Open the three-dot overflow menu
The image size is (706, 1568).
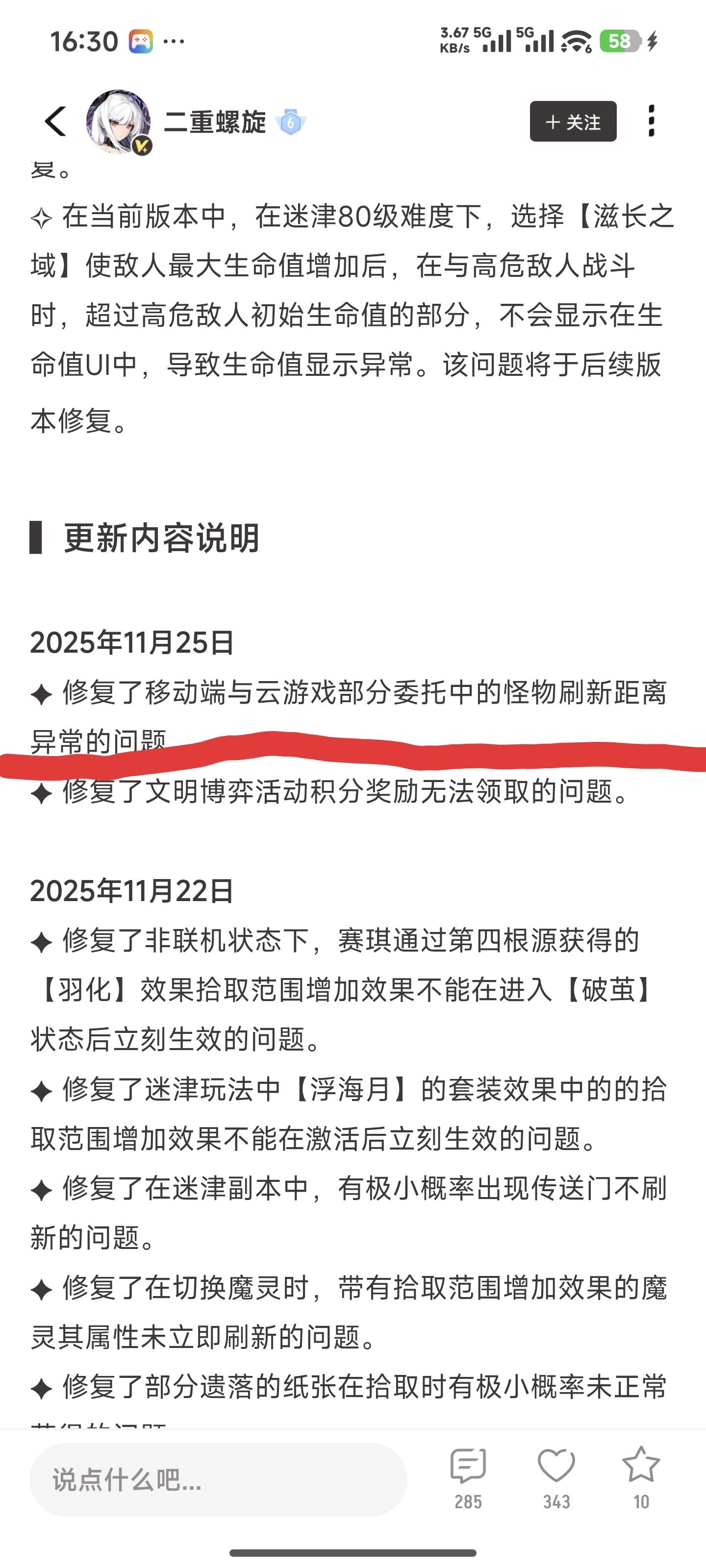coord(651,121)
